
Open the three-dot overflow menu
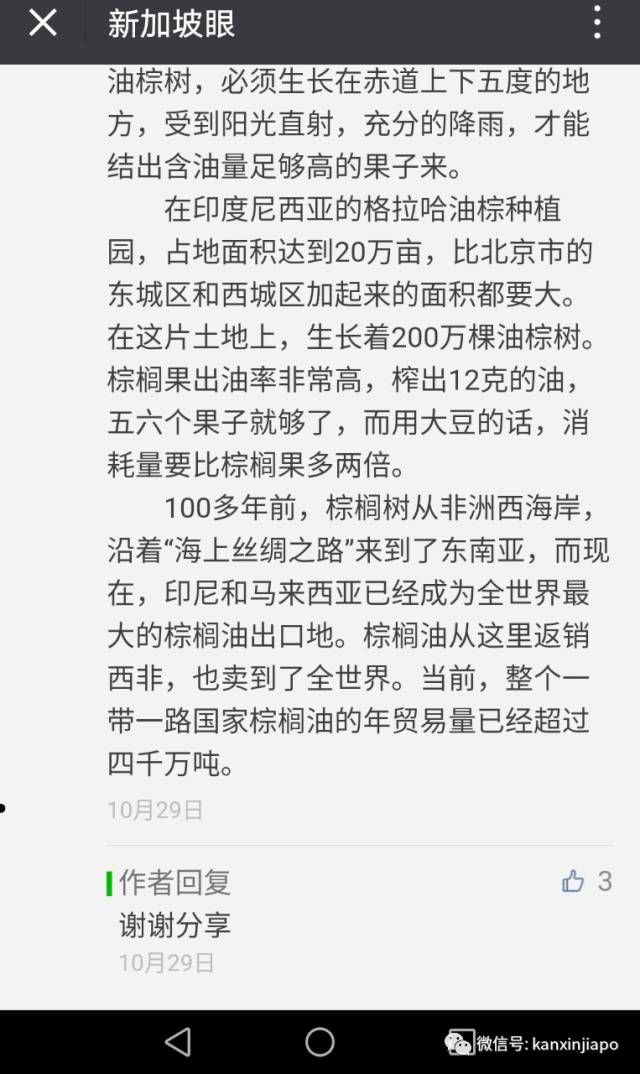click(x=597, y=23)
